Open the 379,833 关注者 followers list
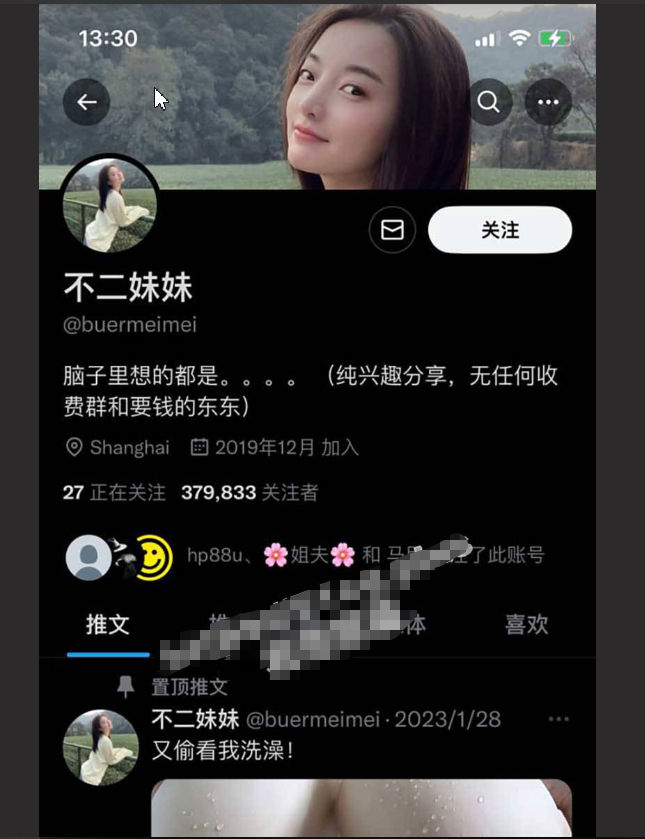 pyautogui.click(x=249, y=492)
